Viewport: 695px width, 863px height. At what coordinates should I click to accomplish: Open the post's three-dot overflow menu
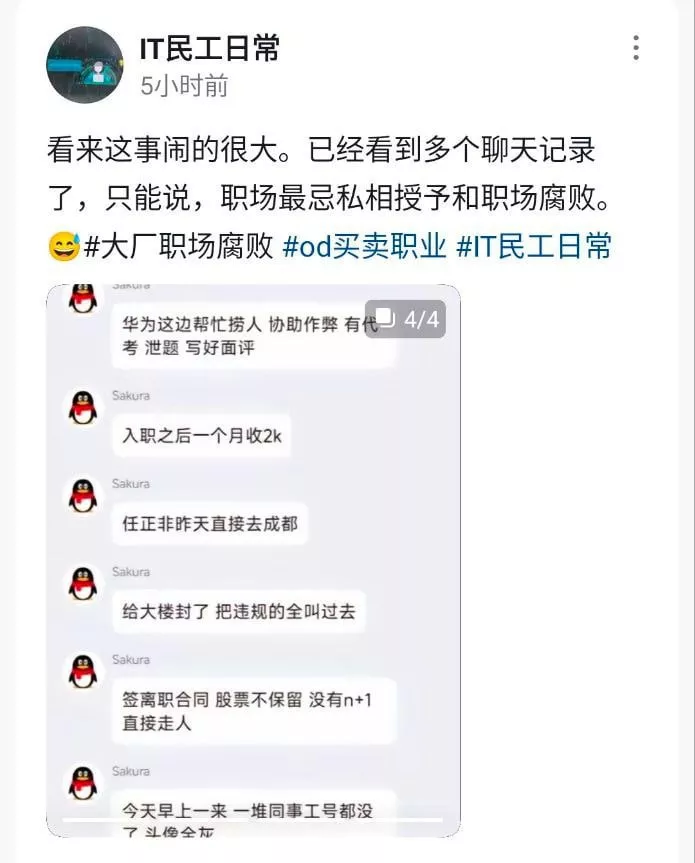point(636,48)
